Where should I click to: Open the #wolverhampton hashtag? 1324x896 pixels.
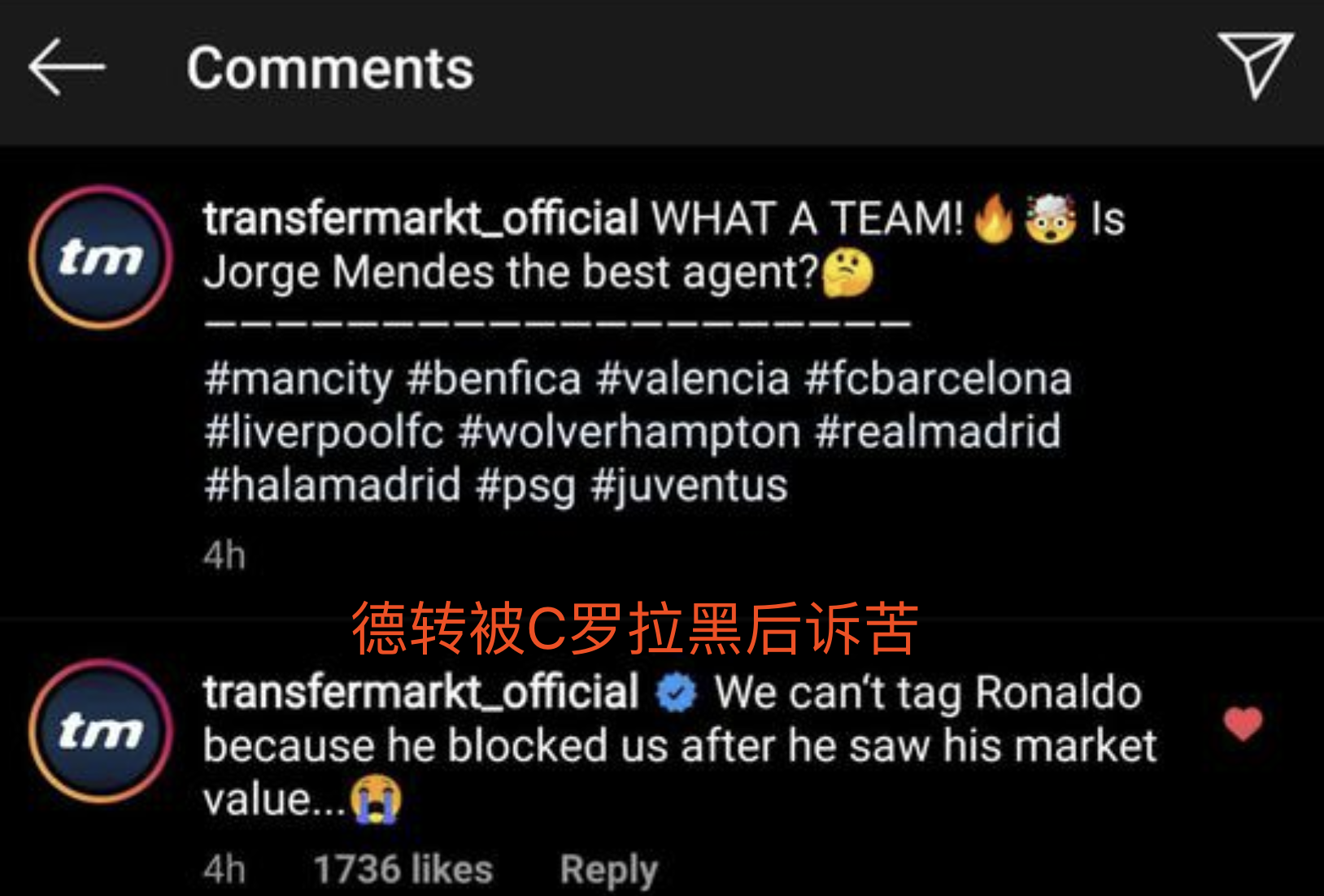click(629, 432)
